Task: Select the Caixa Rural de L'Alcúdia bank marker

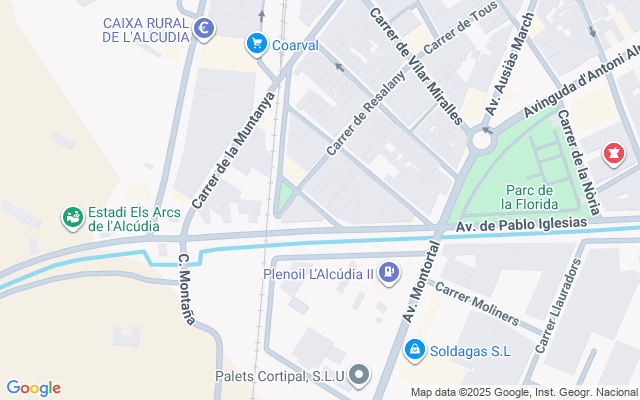Action: click(205, 28)
